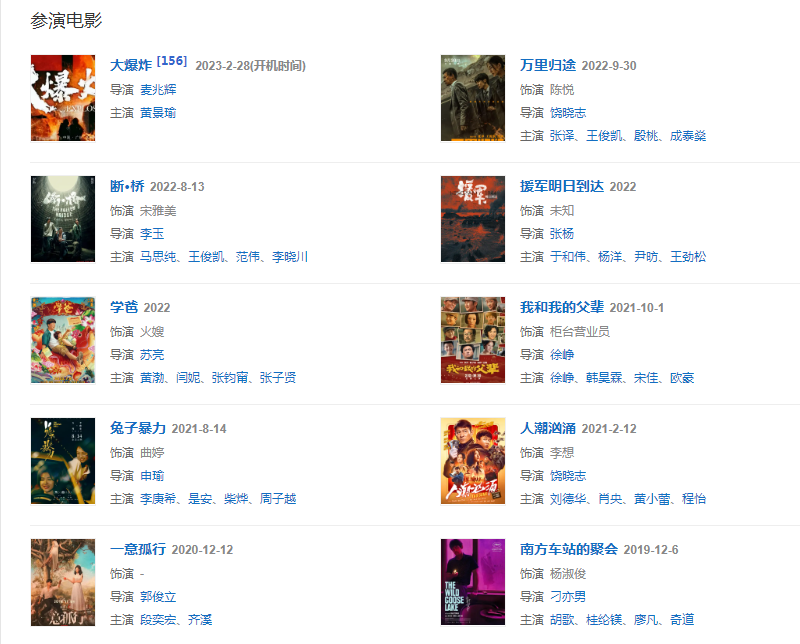View director 李玉's page

[152, 233]
